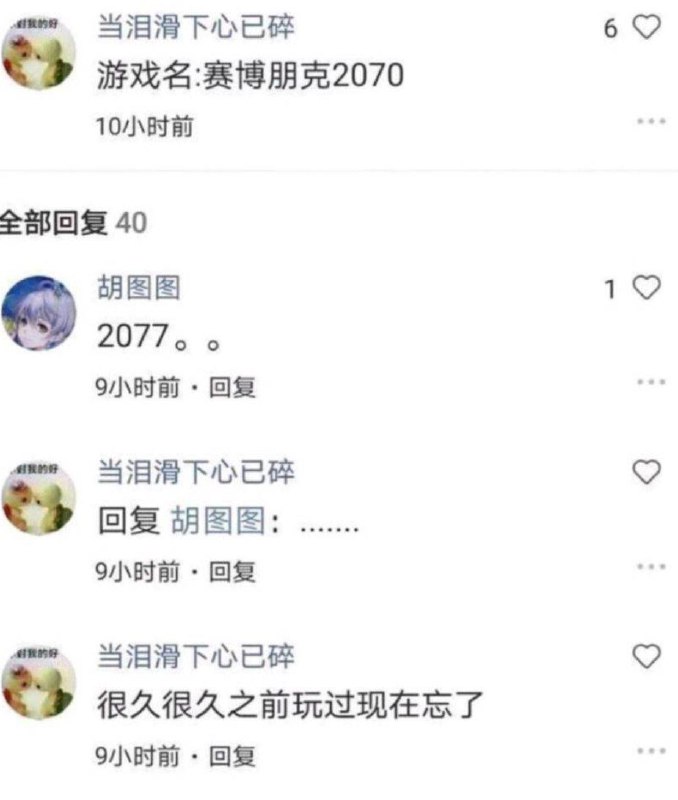
Task: Like the reply 回复 胡图图:.......
Action: [647, 471]
